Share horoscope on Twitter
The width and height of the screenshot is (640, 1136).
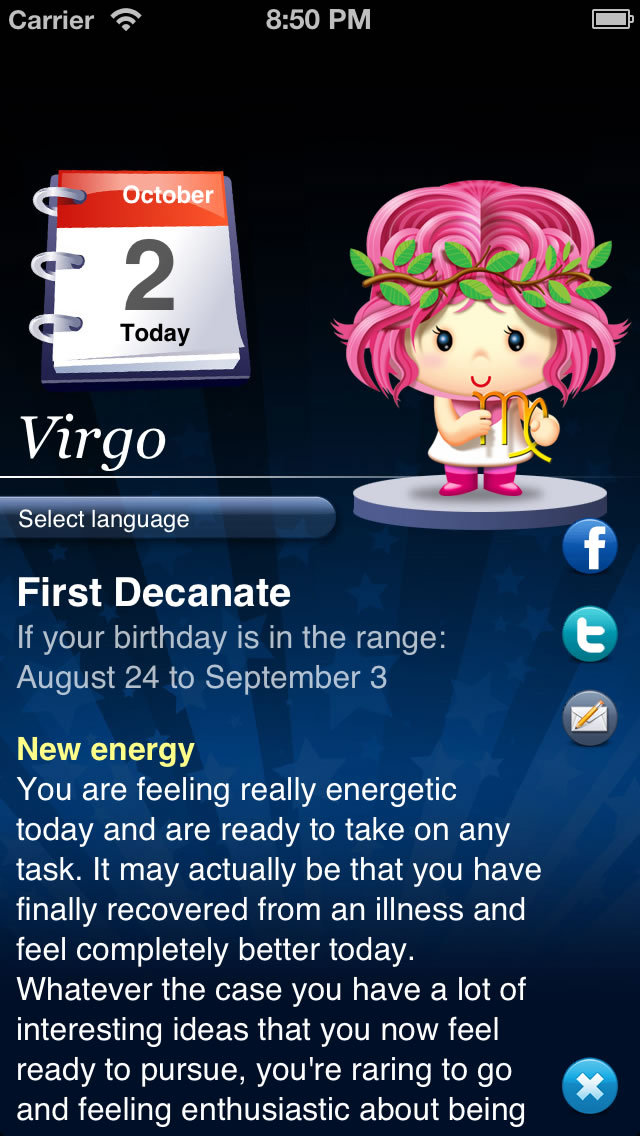click(590, 634)
